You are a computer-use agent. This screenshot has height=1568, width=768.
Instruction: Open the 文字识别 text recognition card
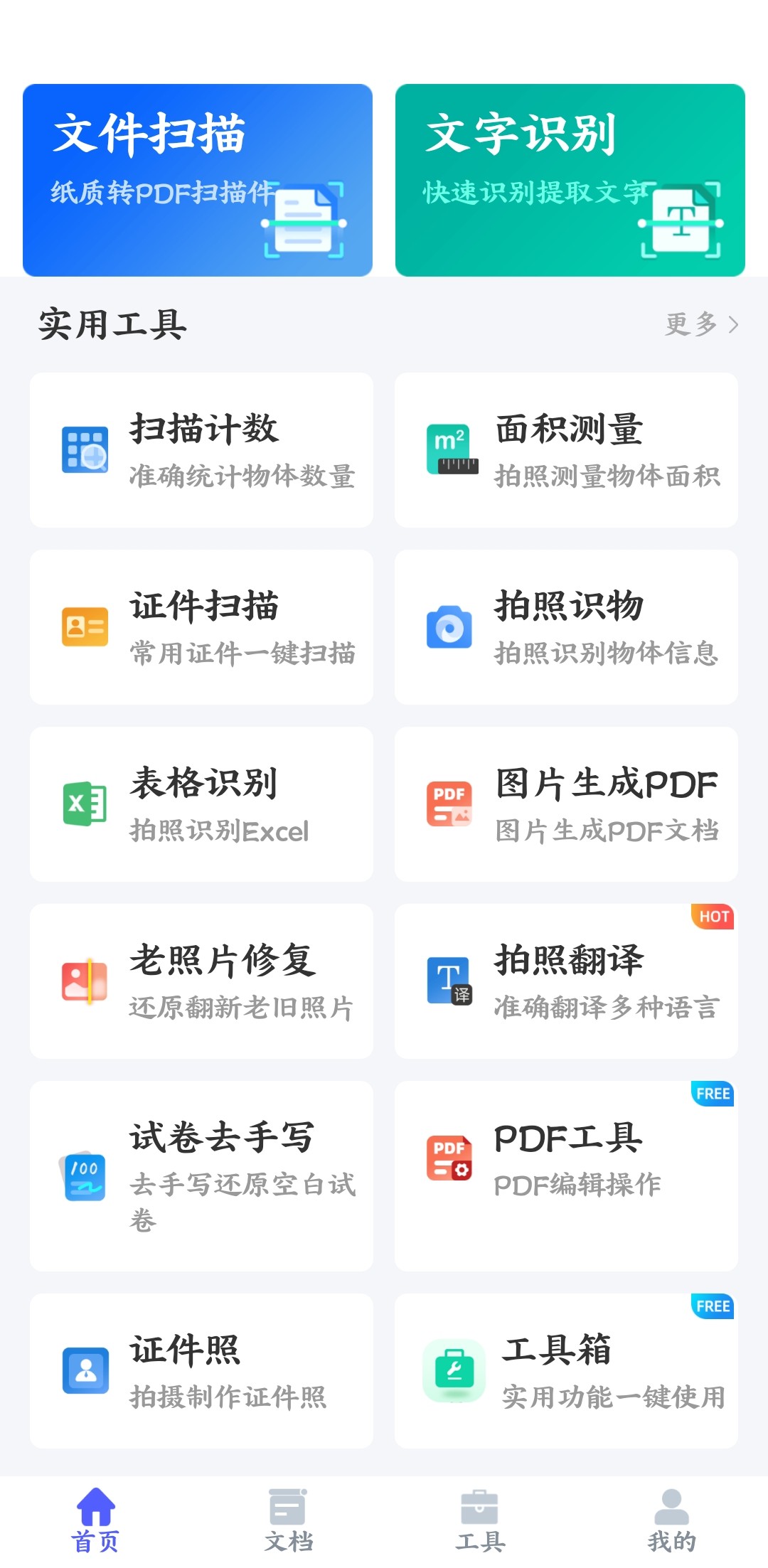tap(570, 180)
